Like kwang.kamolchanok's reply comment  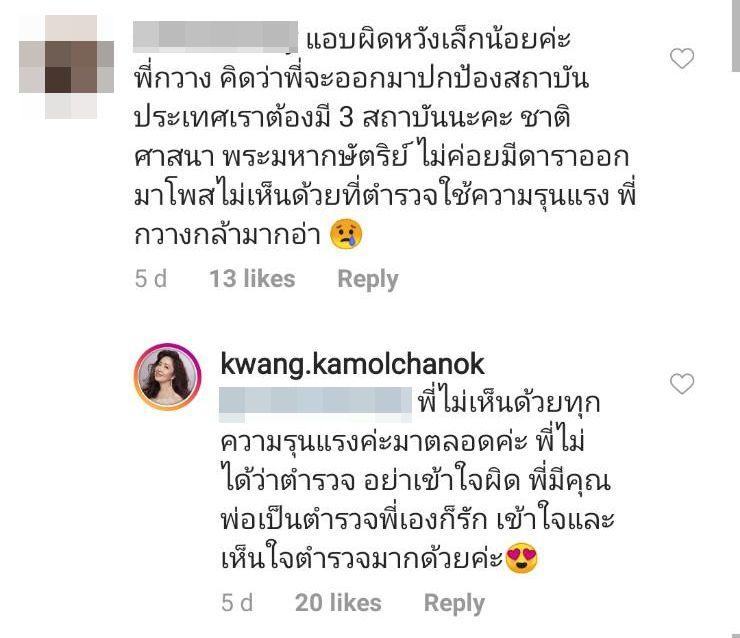(682, 384)
